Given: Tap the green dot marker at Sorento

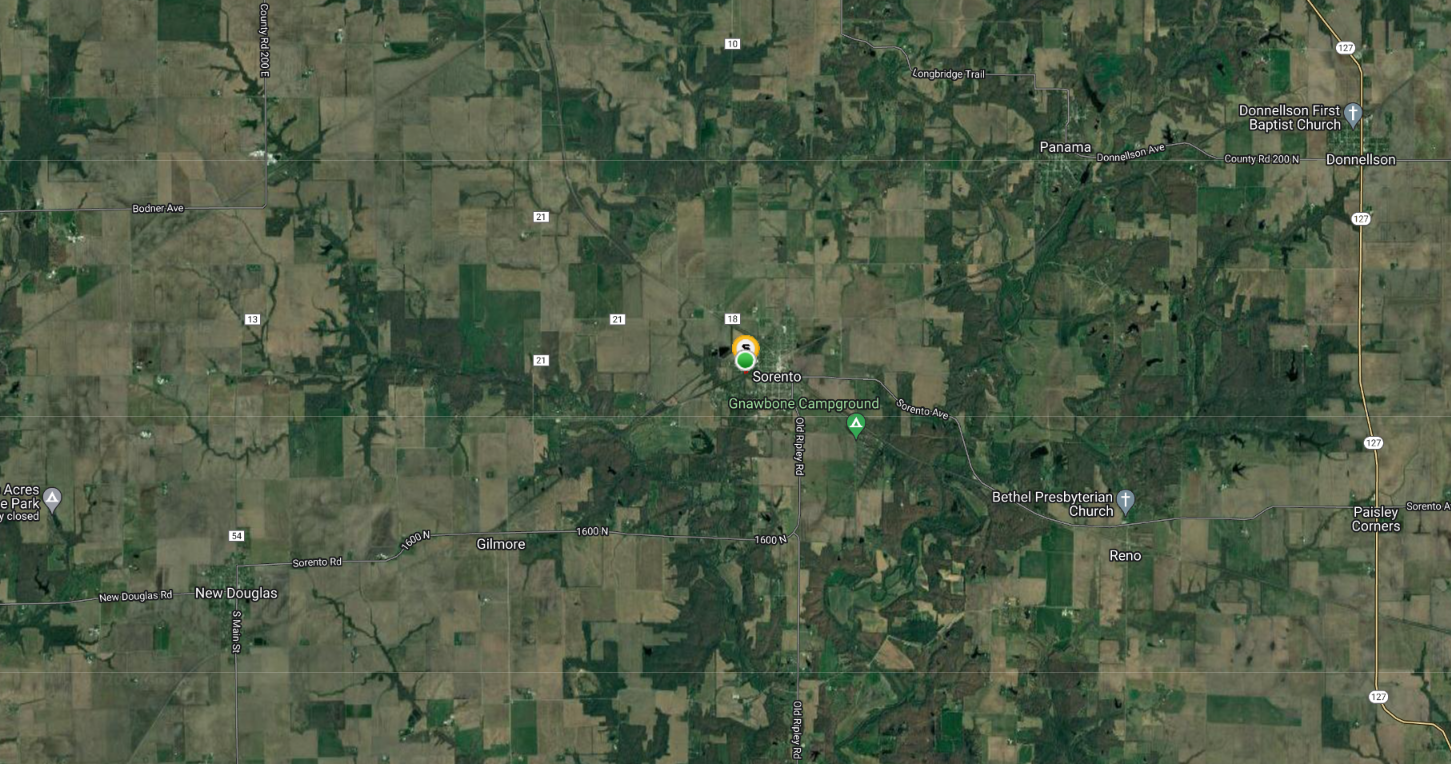Looking at the screenshot, I should click(745, 360).
